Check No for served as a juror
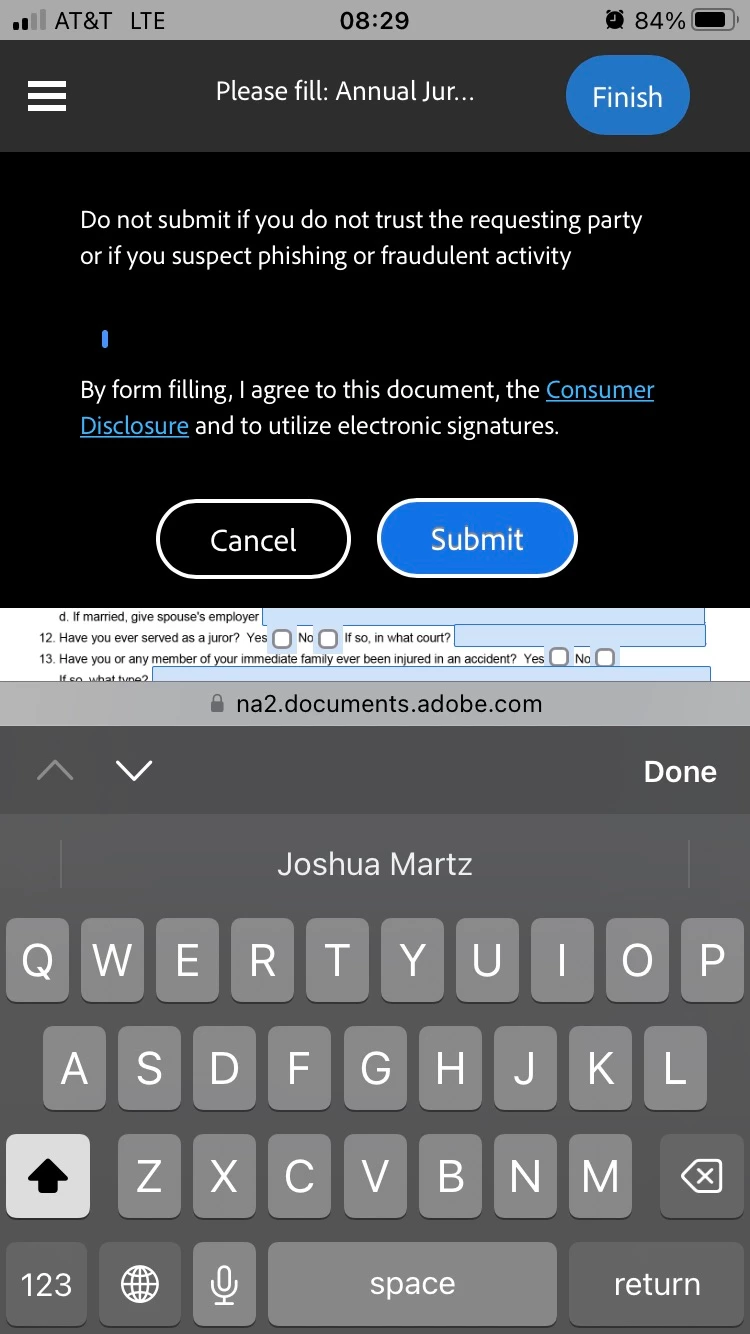Image resolution: width=750 pixels, height=1334 pixels. (x=327, y=638)
